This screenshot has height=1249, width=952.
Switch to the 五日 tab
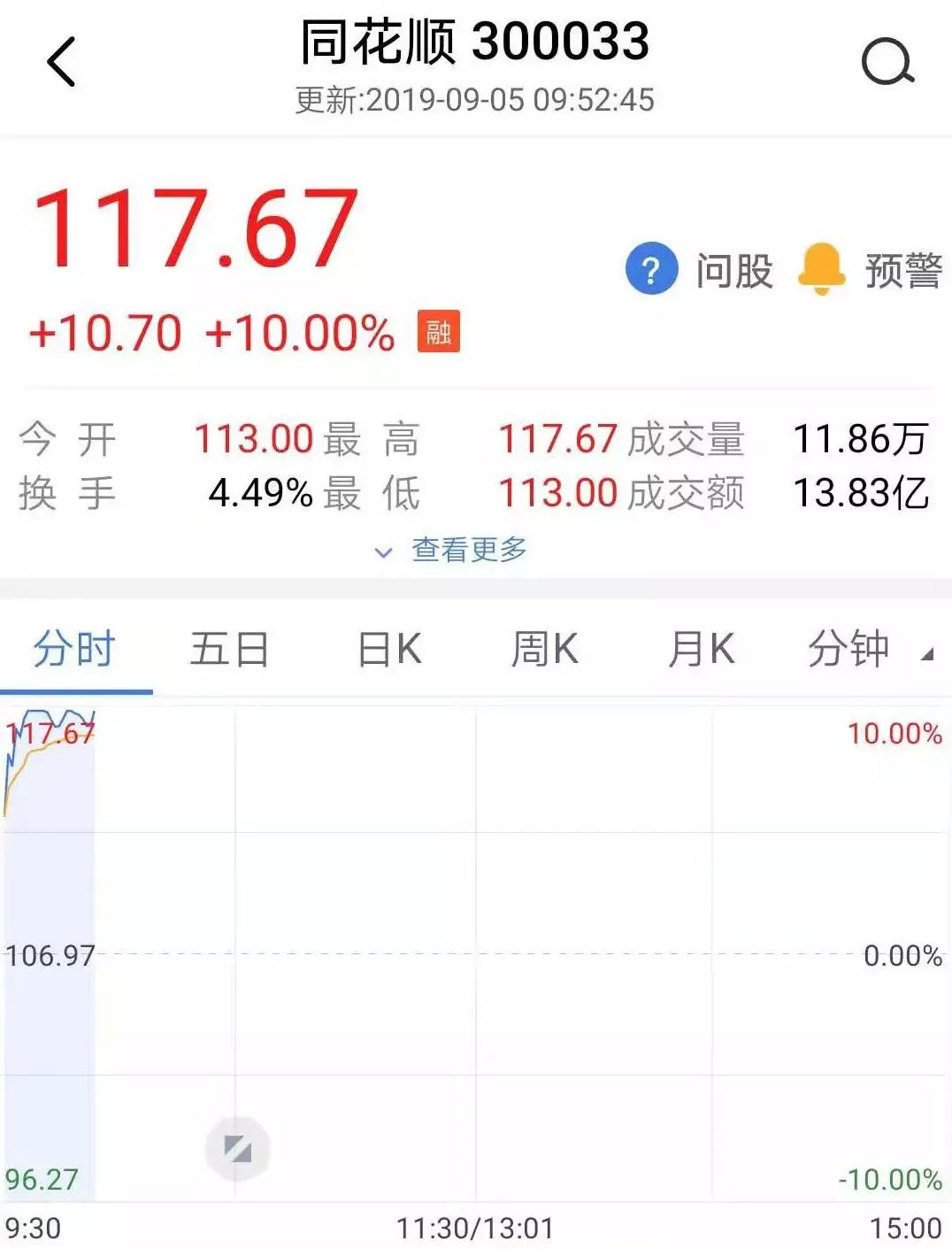(229, 650)
